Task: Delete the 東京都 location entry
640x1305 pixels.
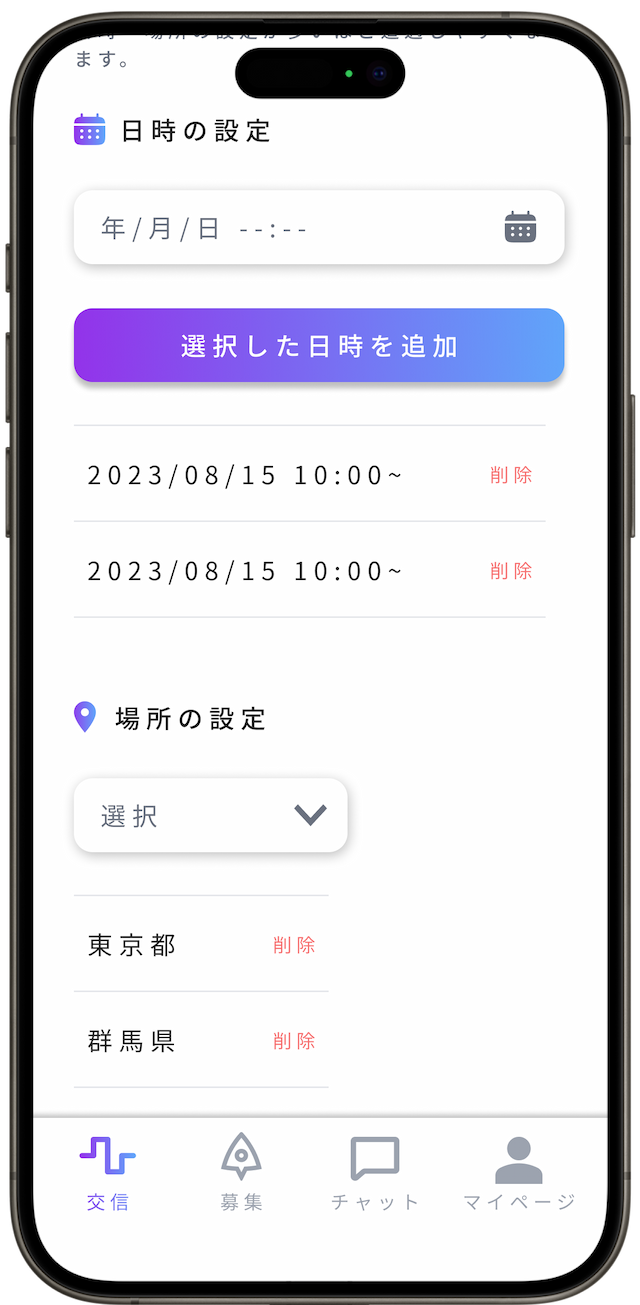Action: (x=294, y=945)
